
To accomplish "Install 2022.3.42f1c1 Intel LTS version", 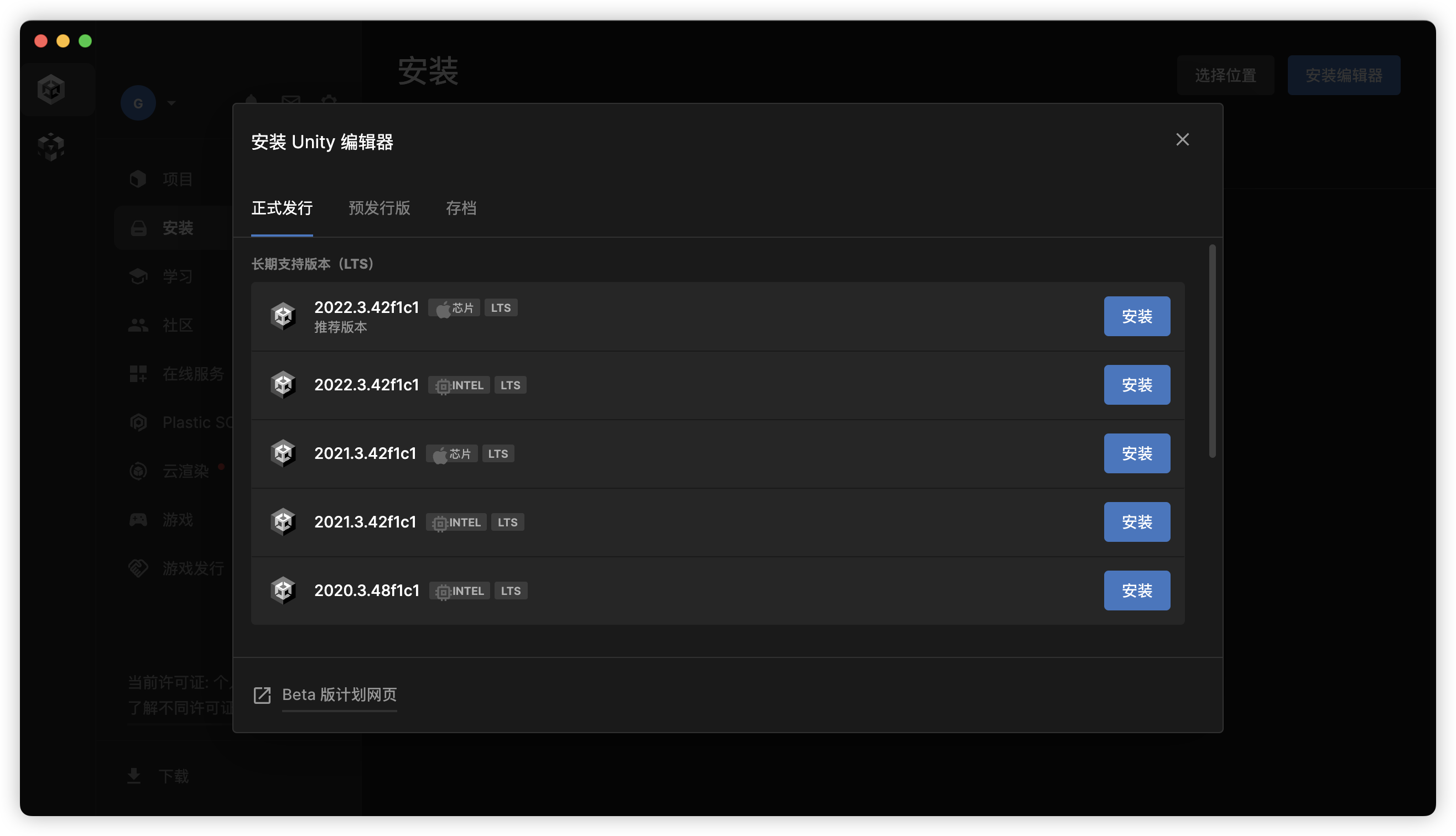I will click(1136, 385).
